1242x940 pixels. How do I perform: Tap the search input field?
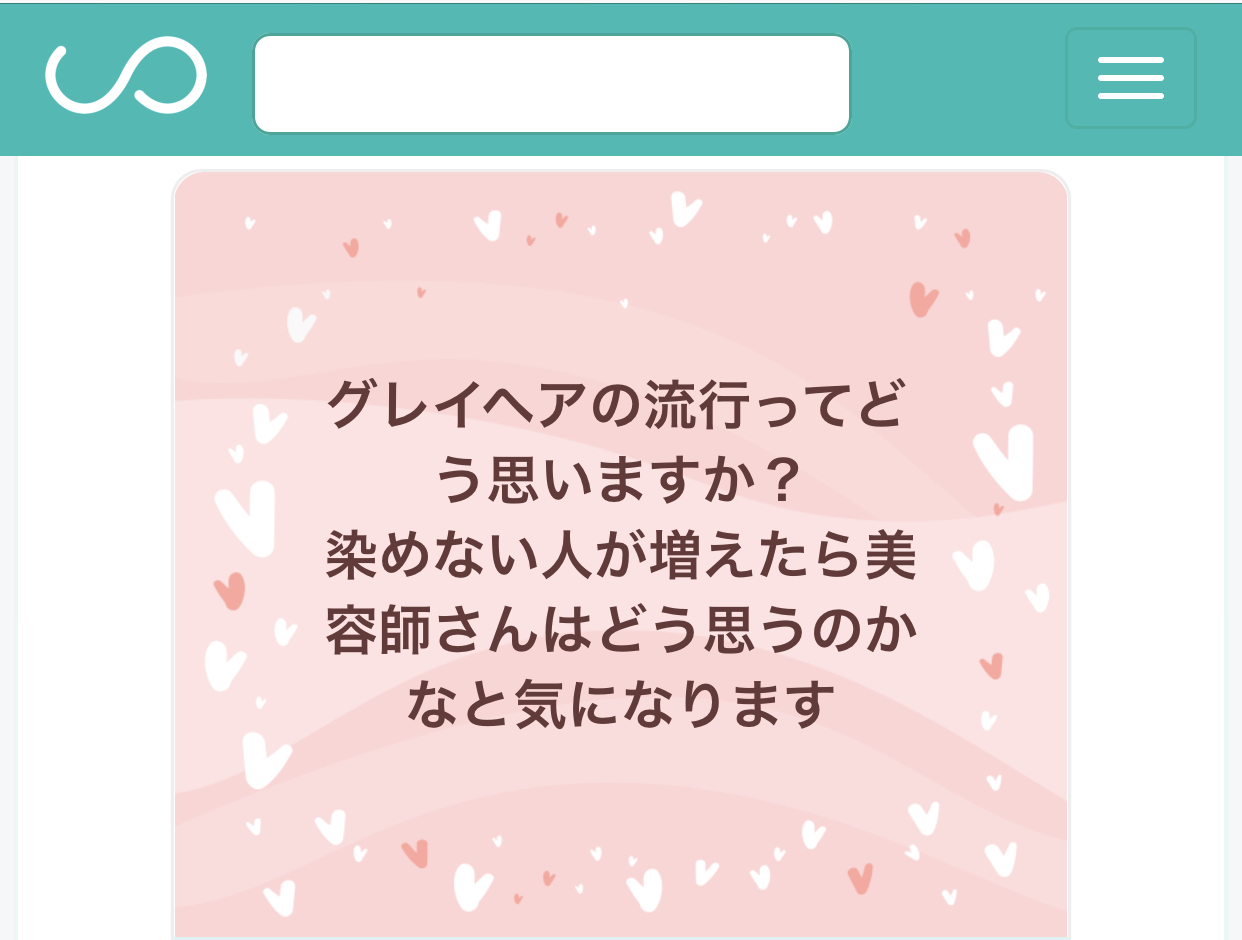click(x=551, y=84)
